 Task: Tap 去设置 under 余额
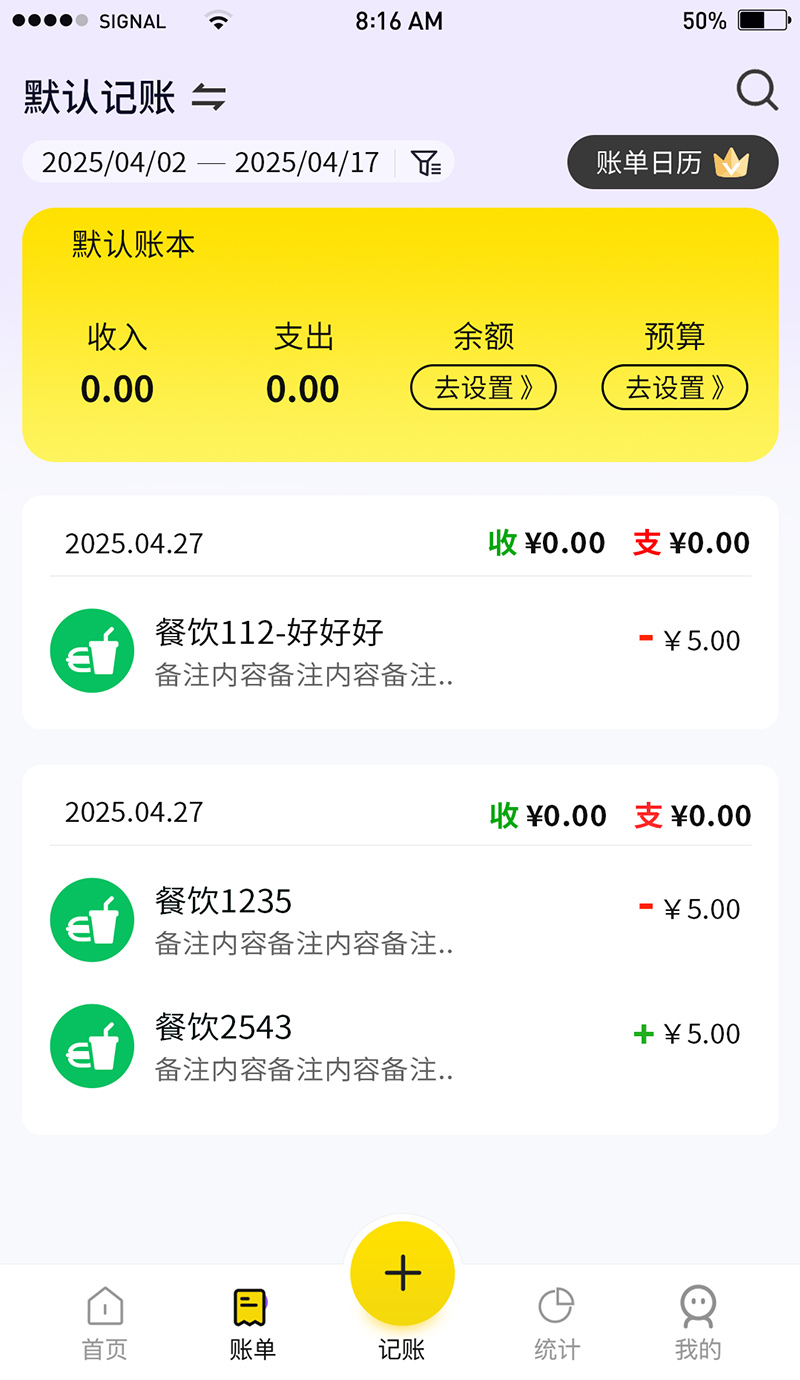click(x=484, y=387)
